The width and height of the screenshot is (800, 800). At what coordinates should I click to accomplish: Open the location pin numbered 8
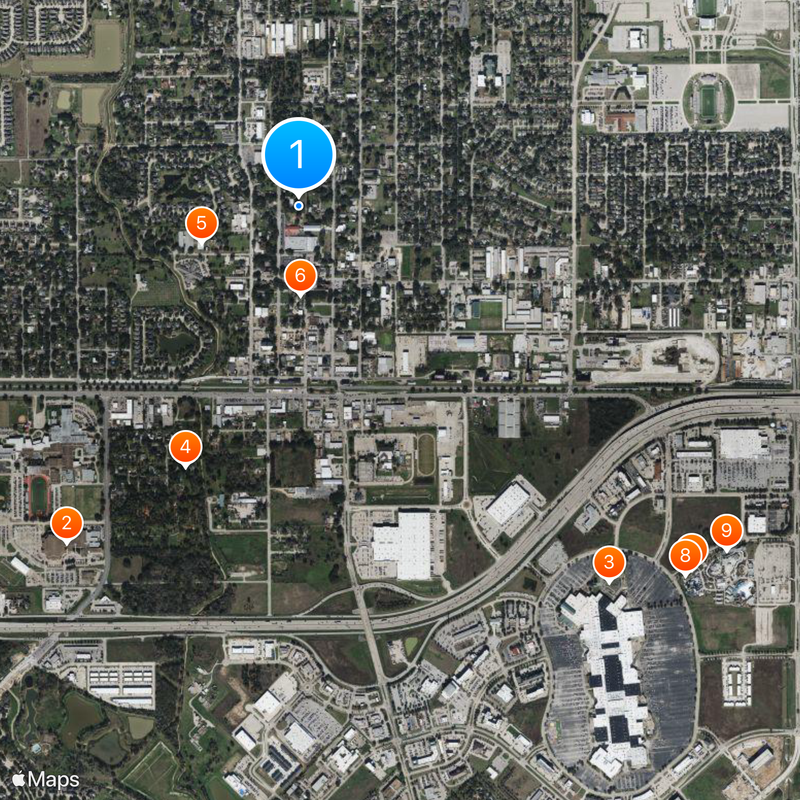(x=685, y=555)
